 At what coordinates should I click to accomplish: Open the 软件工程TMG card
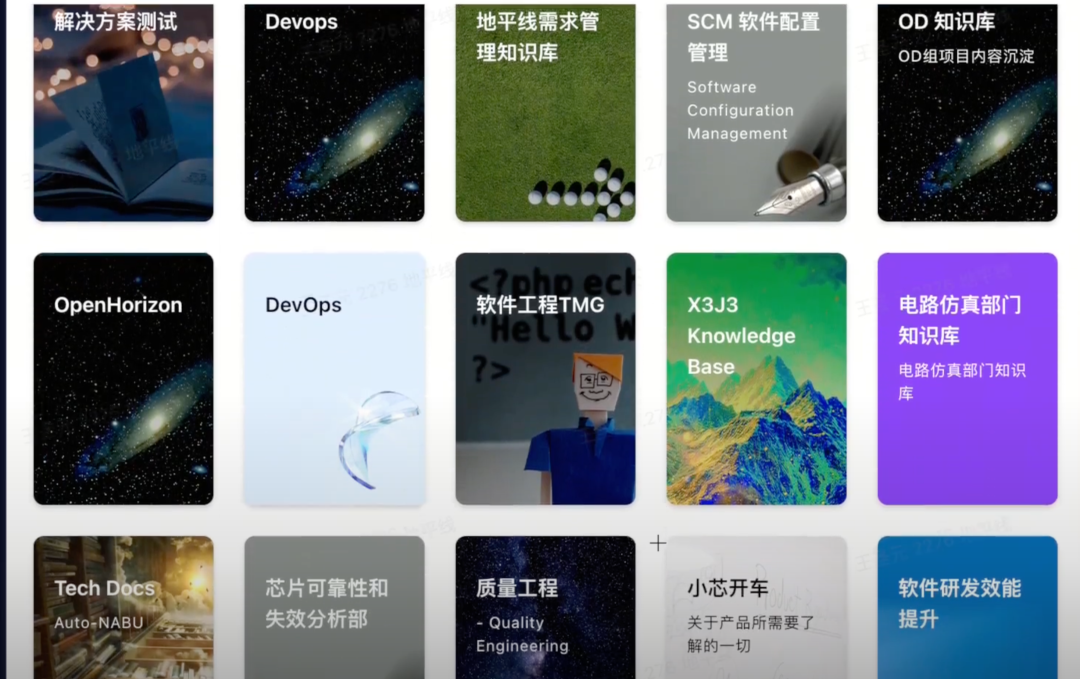coord(545,379)
